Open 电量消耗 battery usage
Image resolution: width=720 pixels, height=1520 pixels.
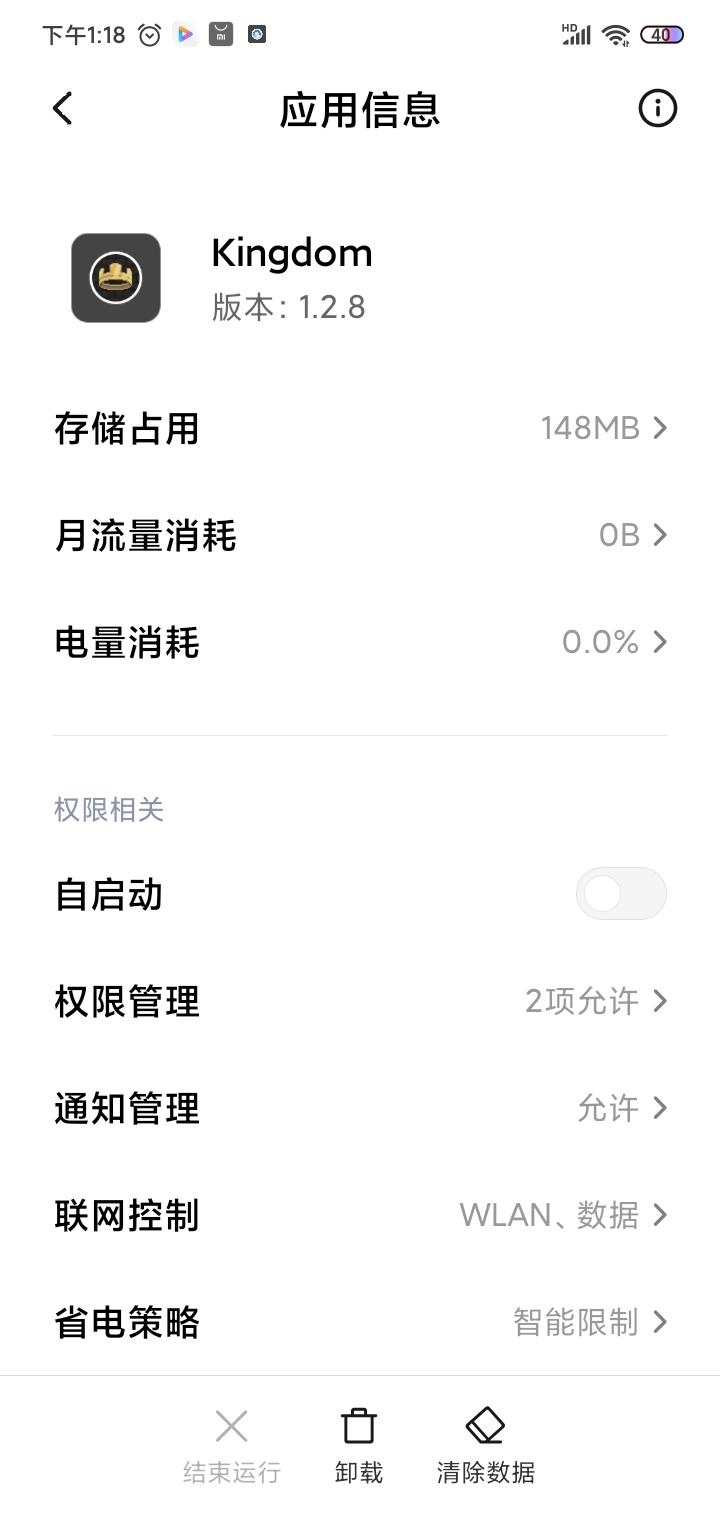tap(360, 642)
